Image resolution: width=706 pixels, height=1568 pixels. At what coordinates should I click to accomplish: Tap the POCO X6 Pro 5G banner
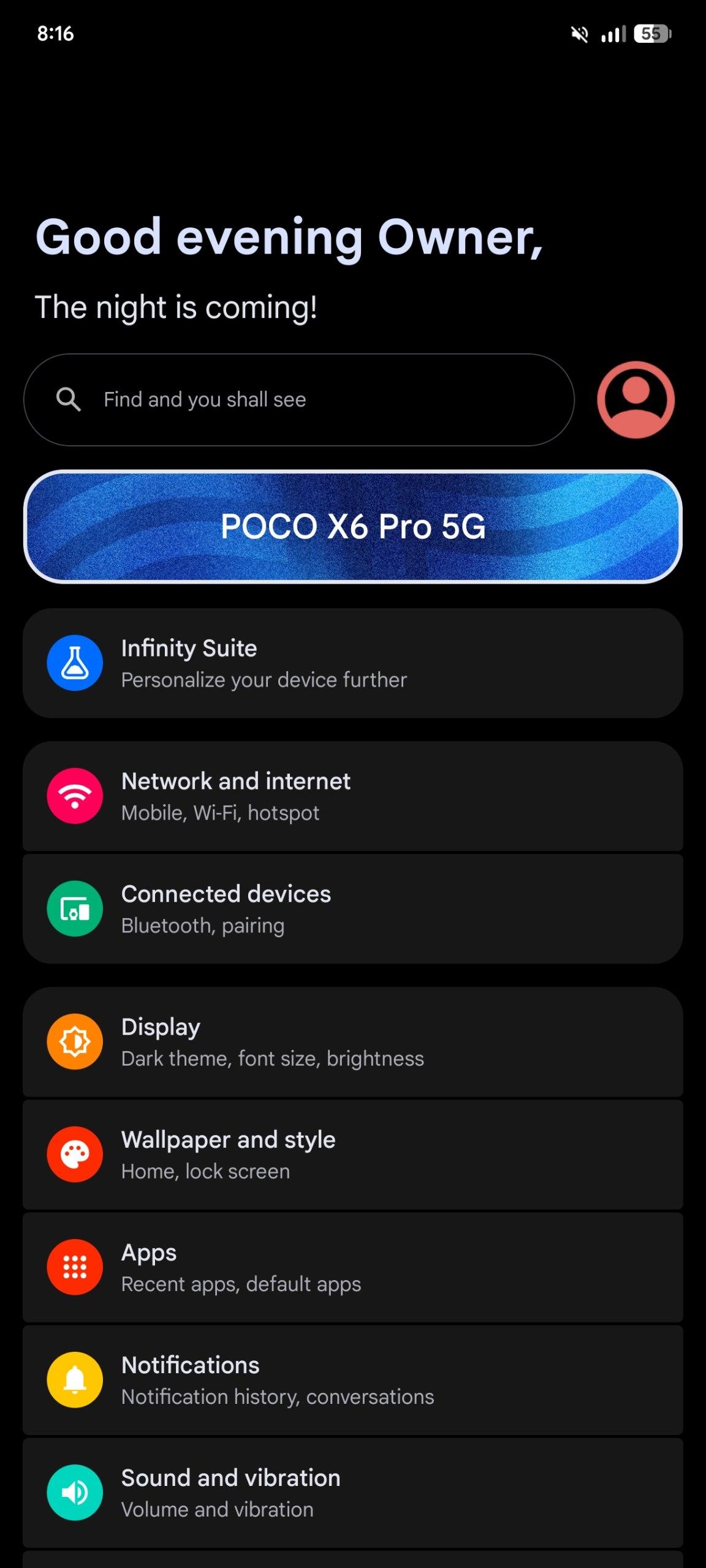[x=353, y=527]
